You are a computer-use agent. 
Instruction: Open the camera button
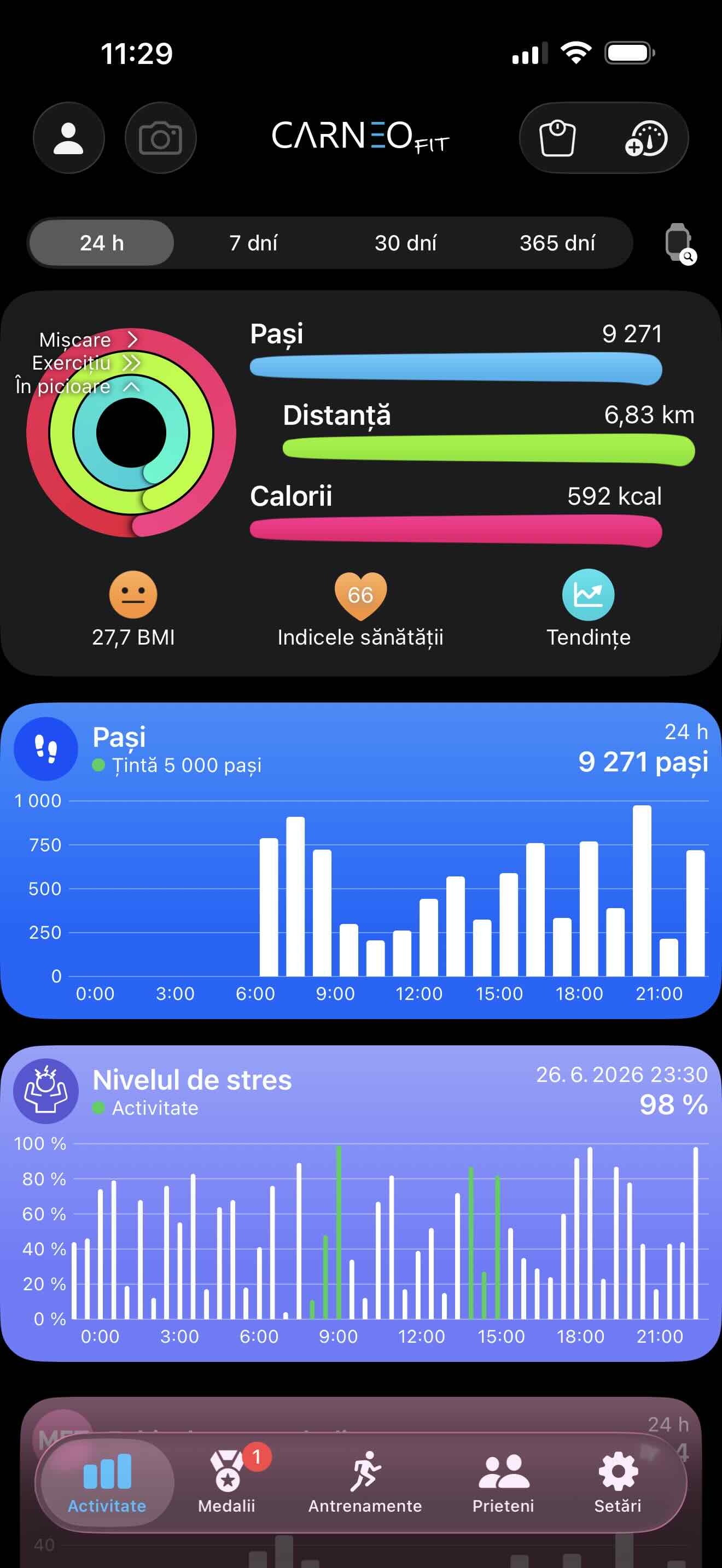[x=161, y=138]
